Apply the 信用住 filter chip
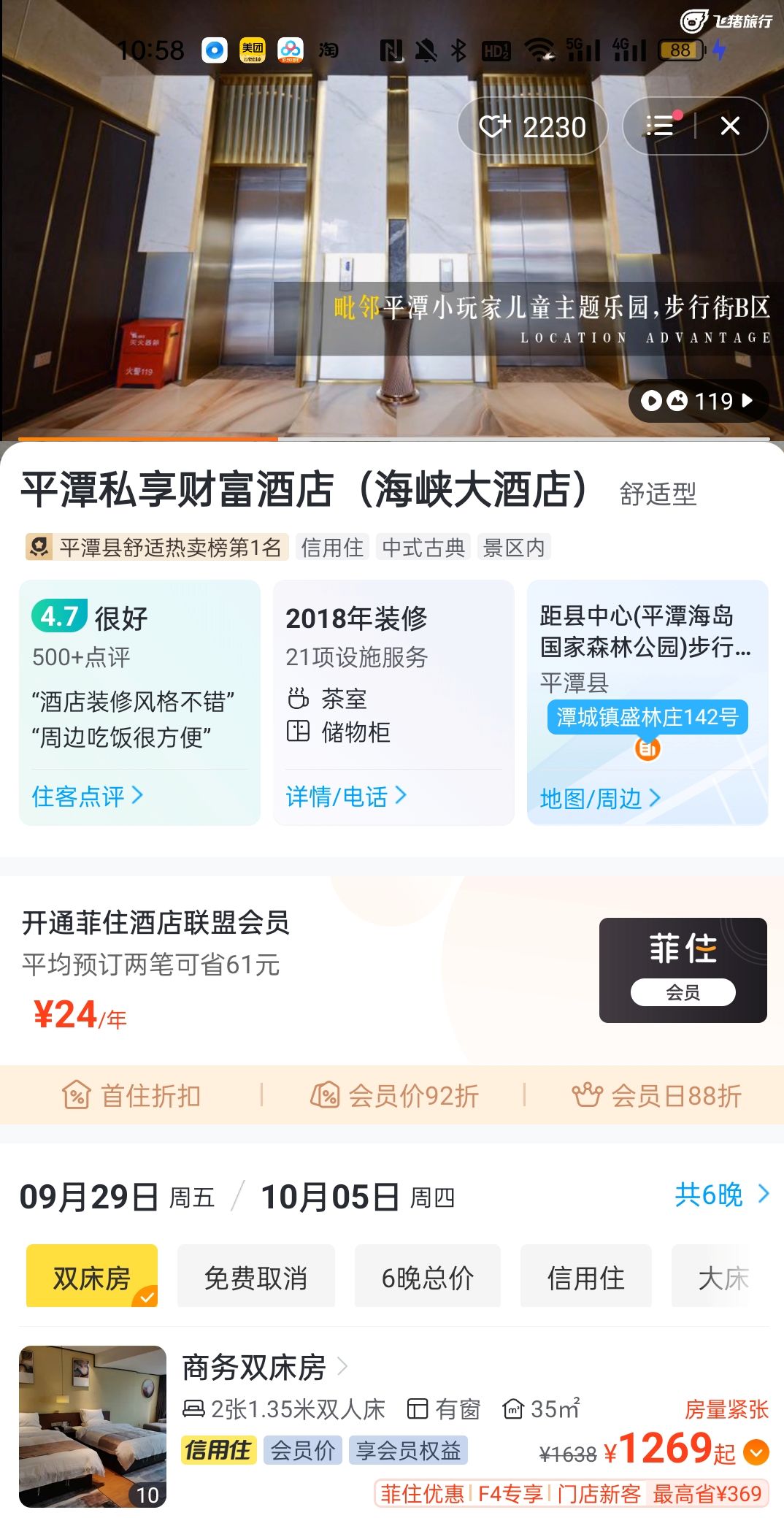This screenshot has width=784, height=1518. pyautogui.click(x=585, y=1278)
